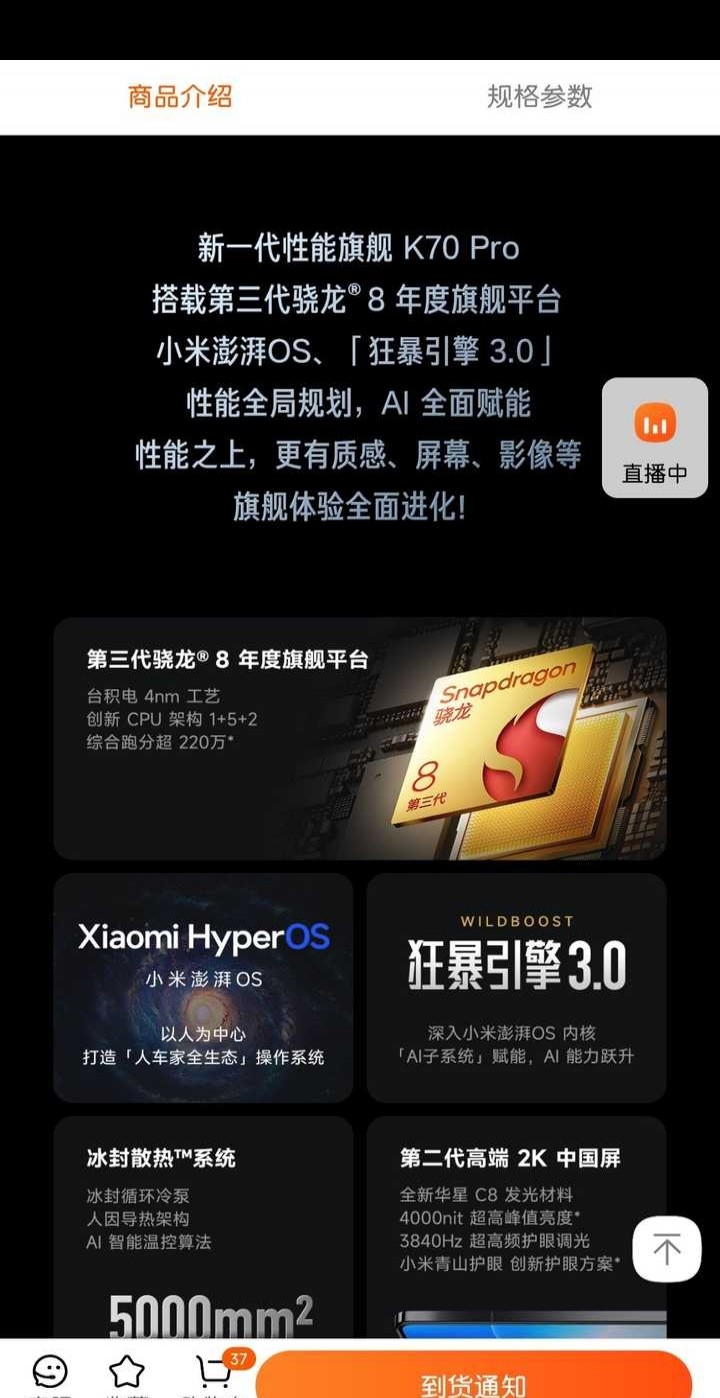The height and width of the screenshot is (1398, 720).
Task: Jump back to top with the arrow button
Action: [666, 1248]
